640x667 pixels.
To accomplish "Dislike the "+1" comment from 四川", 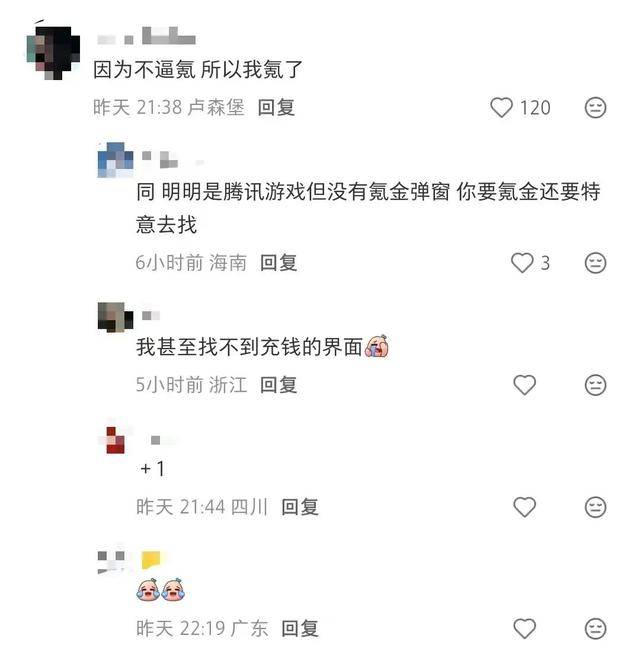I will pos(596,507).
